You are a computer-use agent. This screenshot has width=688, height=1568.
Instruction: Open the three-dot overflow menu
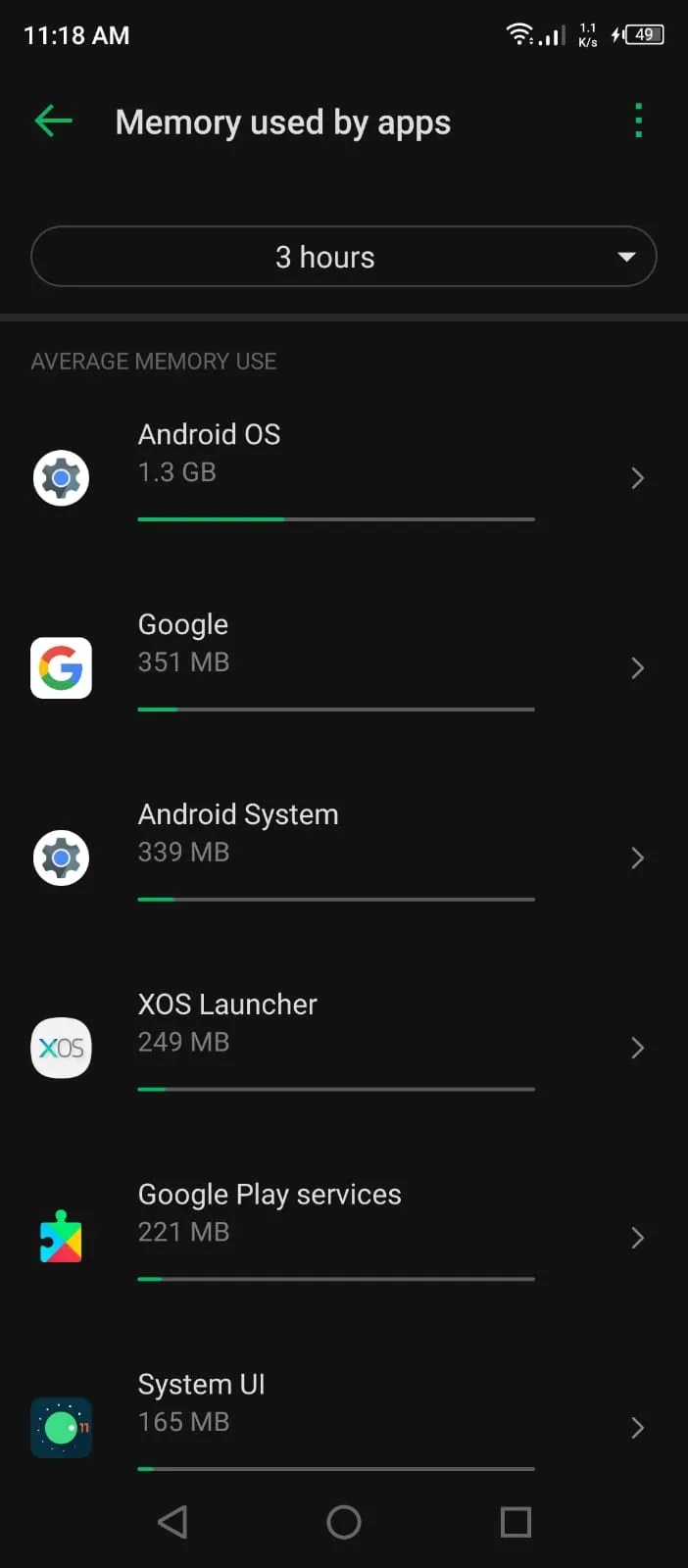(x=638, y=122)
